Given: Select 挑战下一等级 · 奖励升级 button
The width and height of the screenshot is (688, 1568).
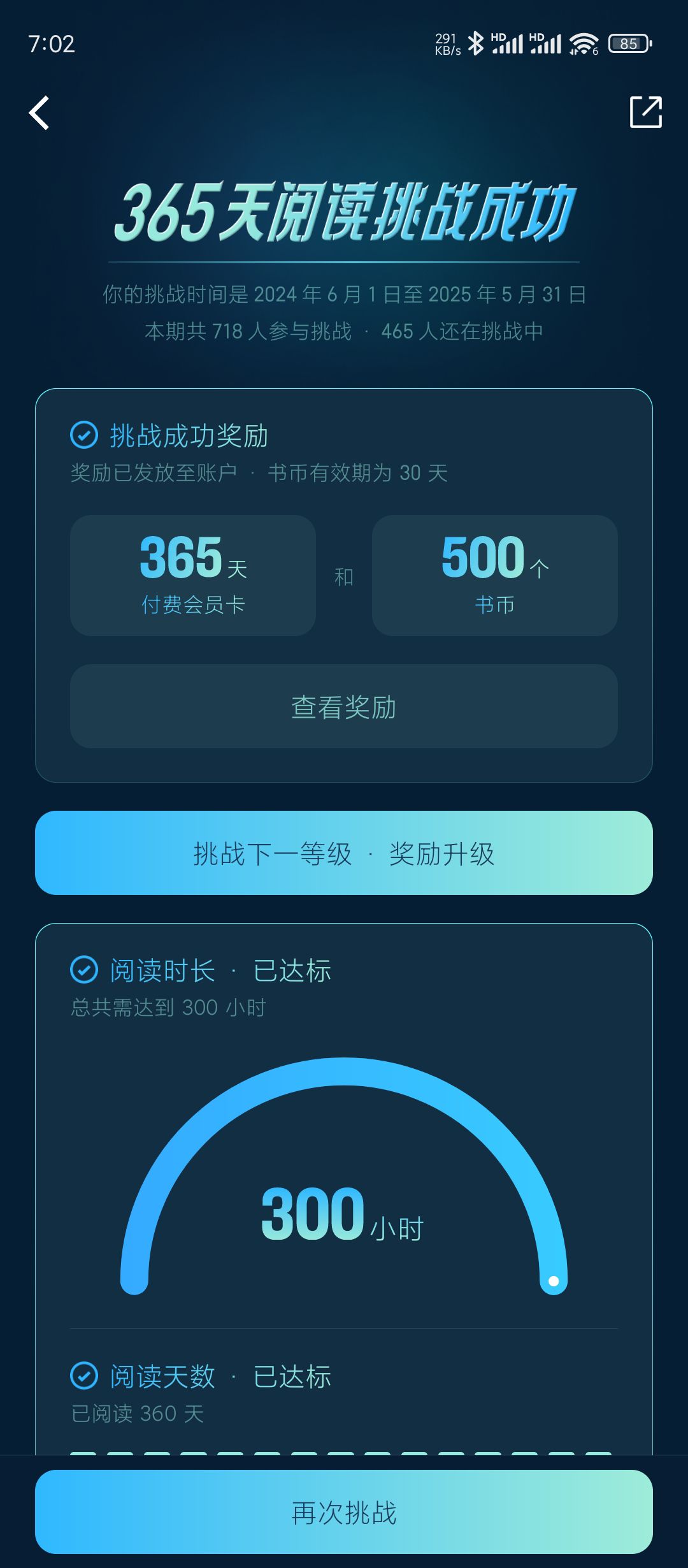Looking at the screenshot, I should (344, 853).
